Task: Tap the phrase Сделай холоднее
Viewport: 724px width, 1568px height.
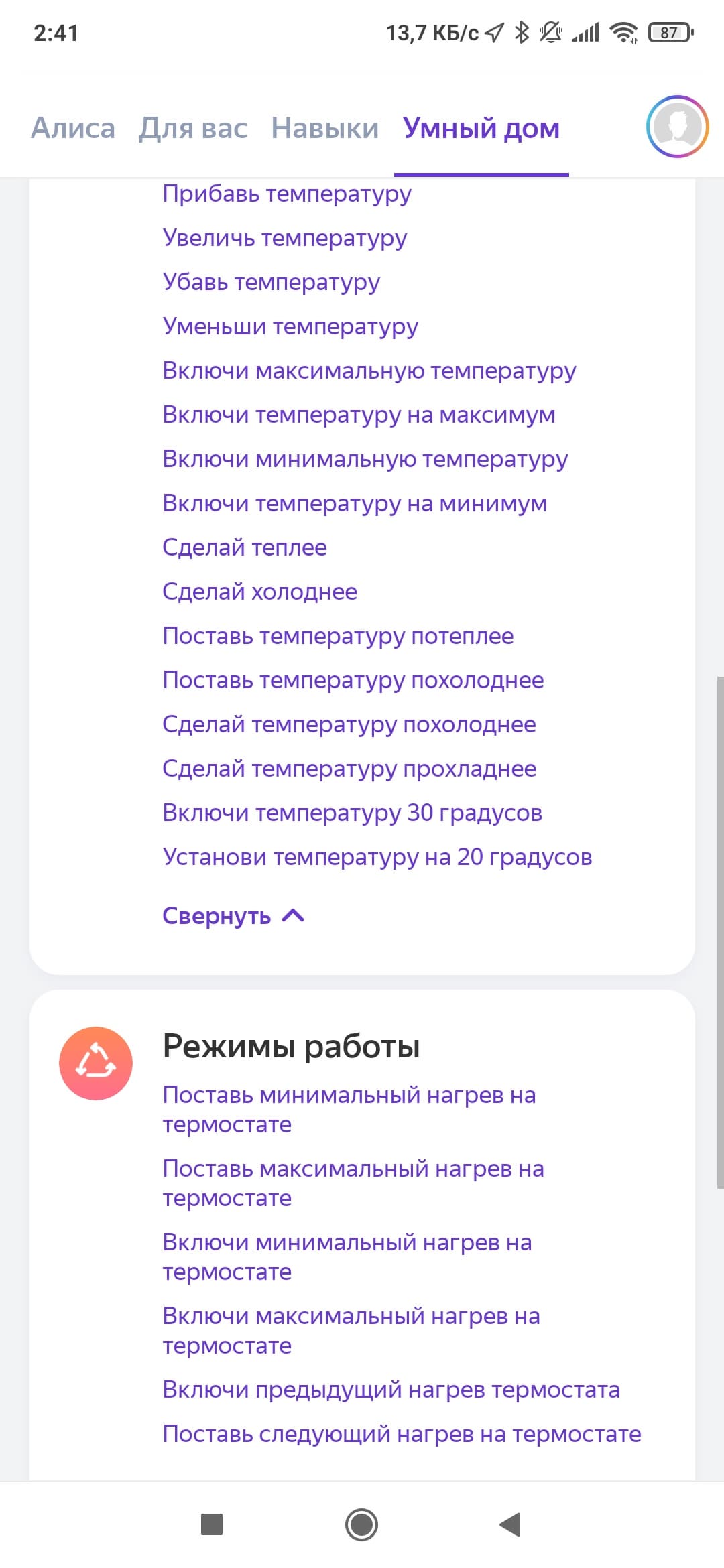Action: tap(260, 592)
